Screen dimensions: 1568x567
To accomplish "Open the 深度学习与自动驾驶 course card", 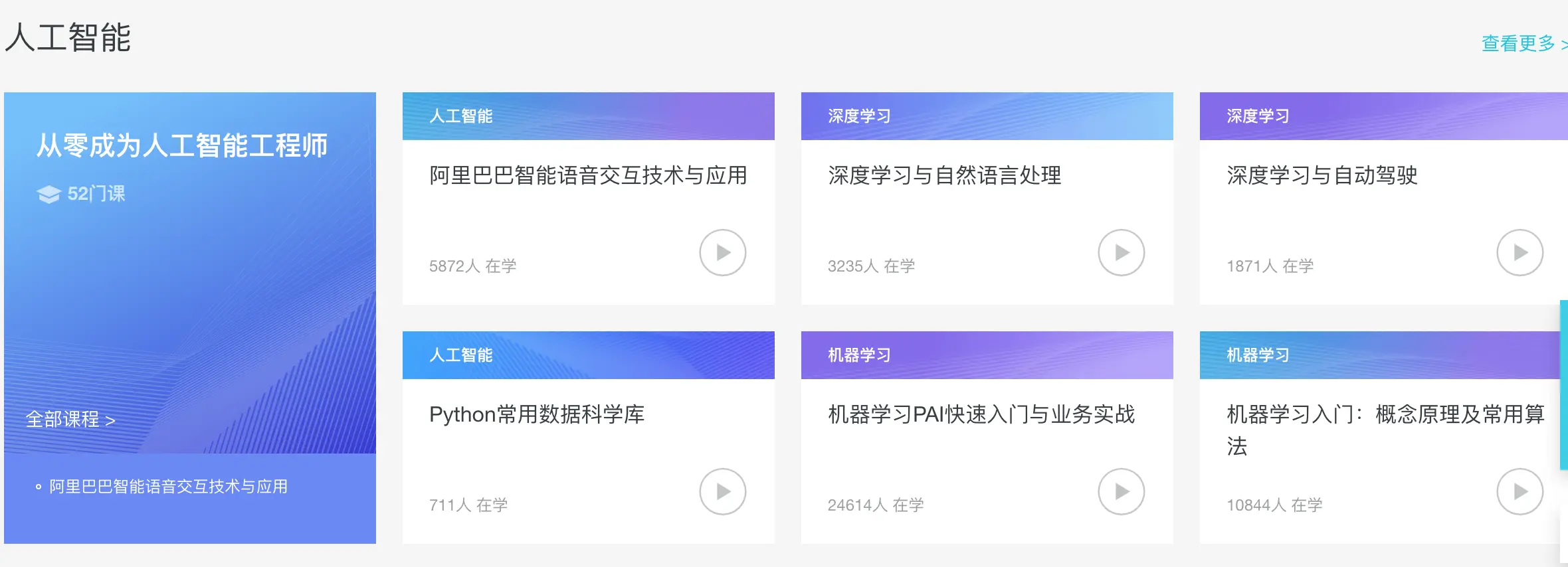I will tap(1322, 175).
